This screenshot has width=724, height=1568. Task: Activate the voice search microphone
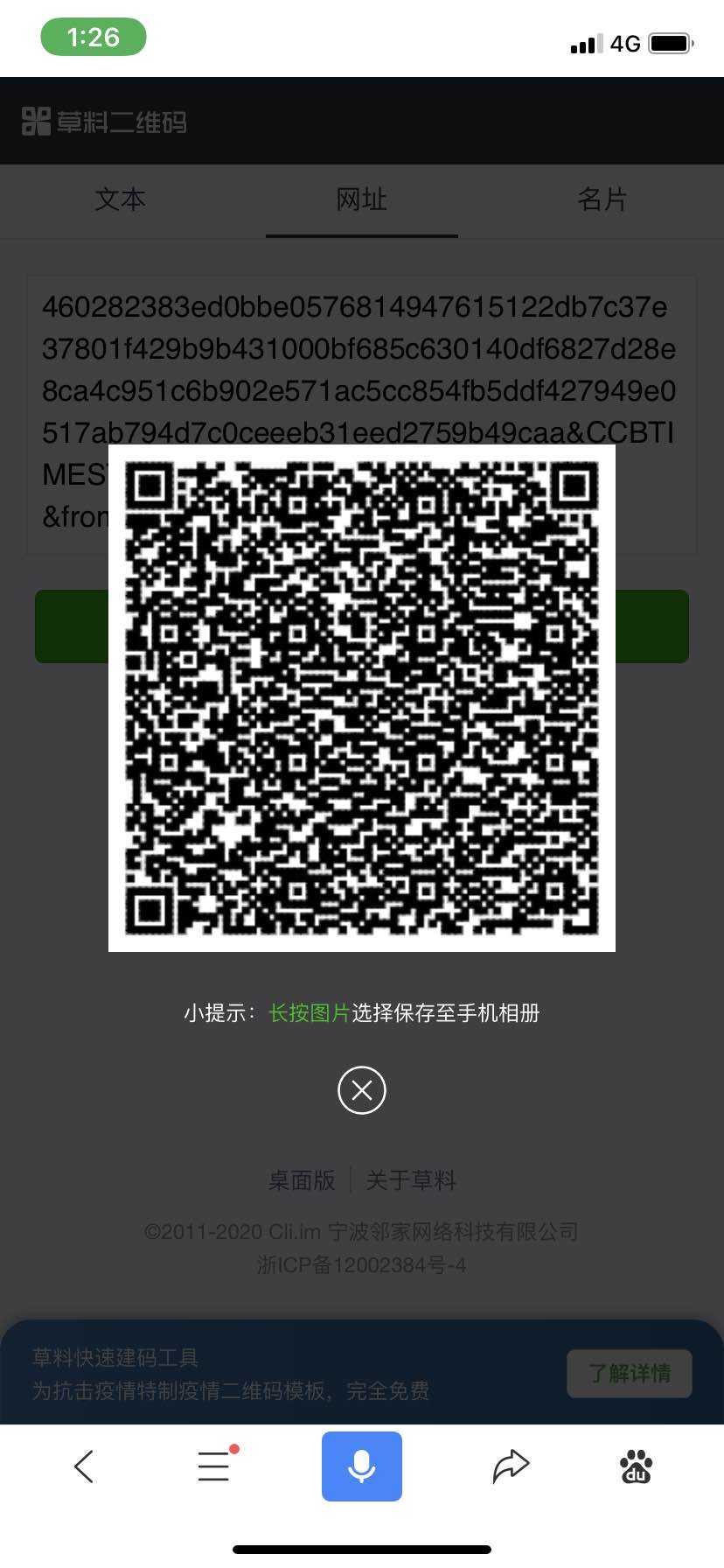pos(361,1466)
